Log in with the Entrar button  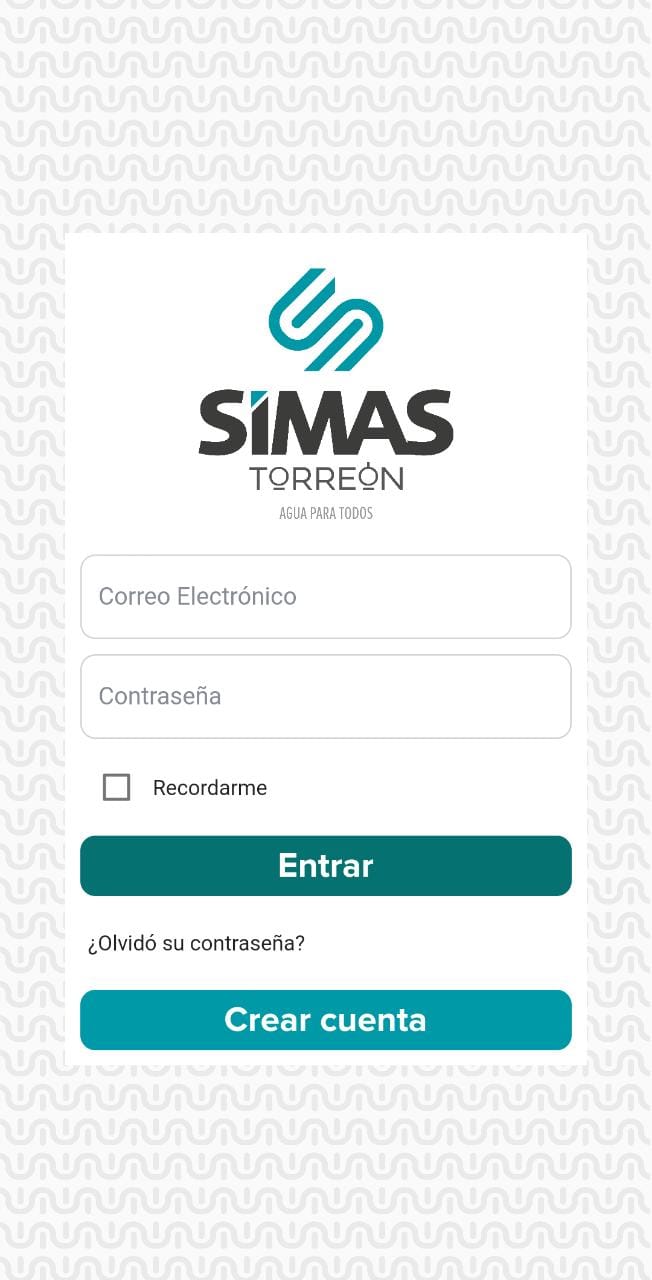pyautogui.click(x=326, y=866)
